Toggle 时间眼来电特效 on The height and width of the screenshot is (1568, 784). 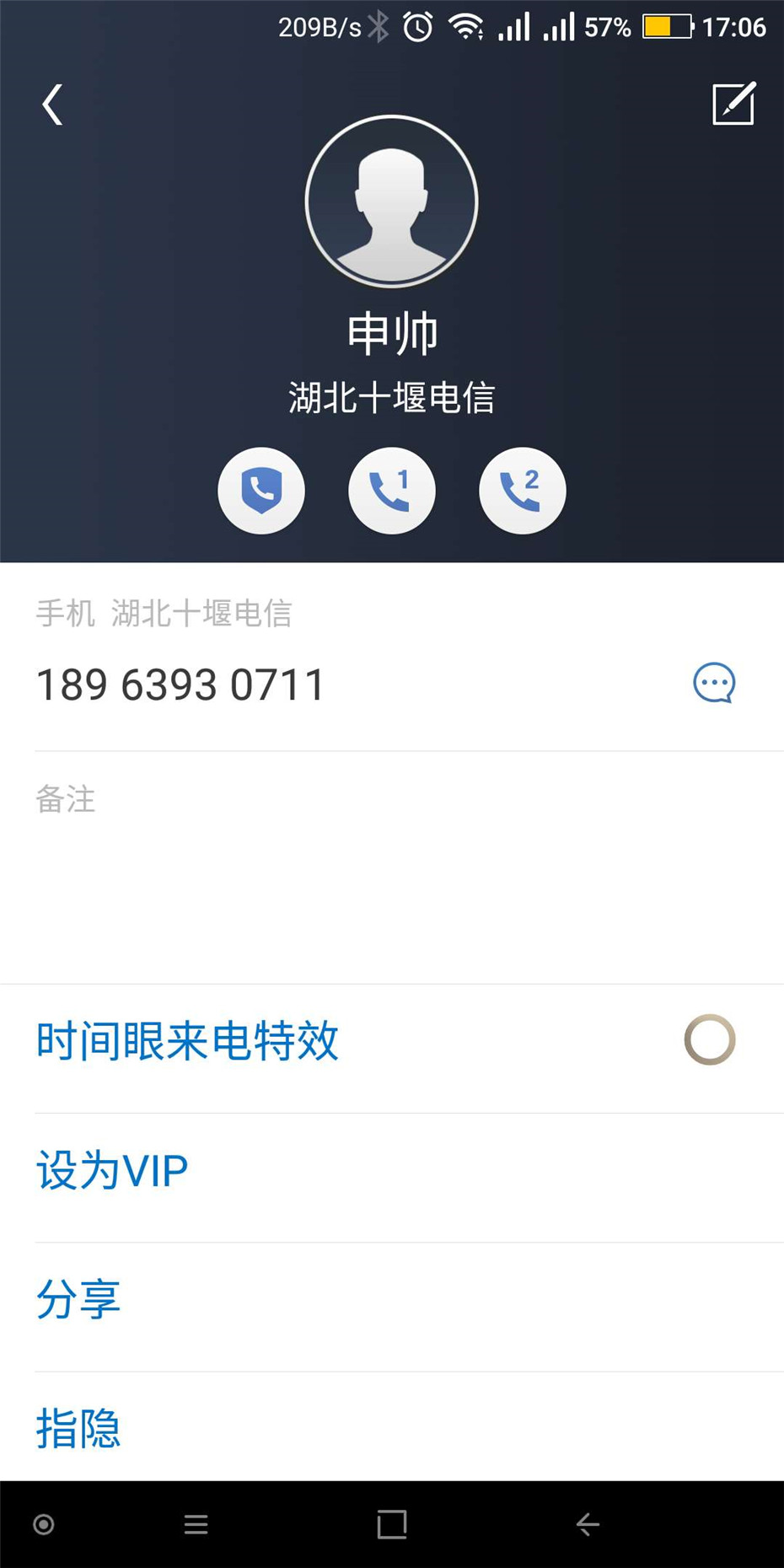click(709, 1039)
